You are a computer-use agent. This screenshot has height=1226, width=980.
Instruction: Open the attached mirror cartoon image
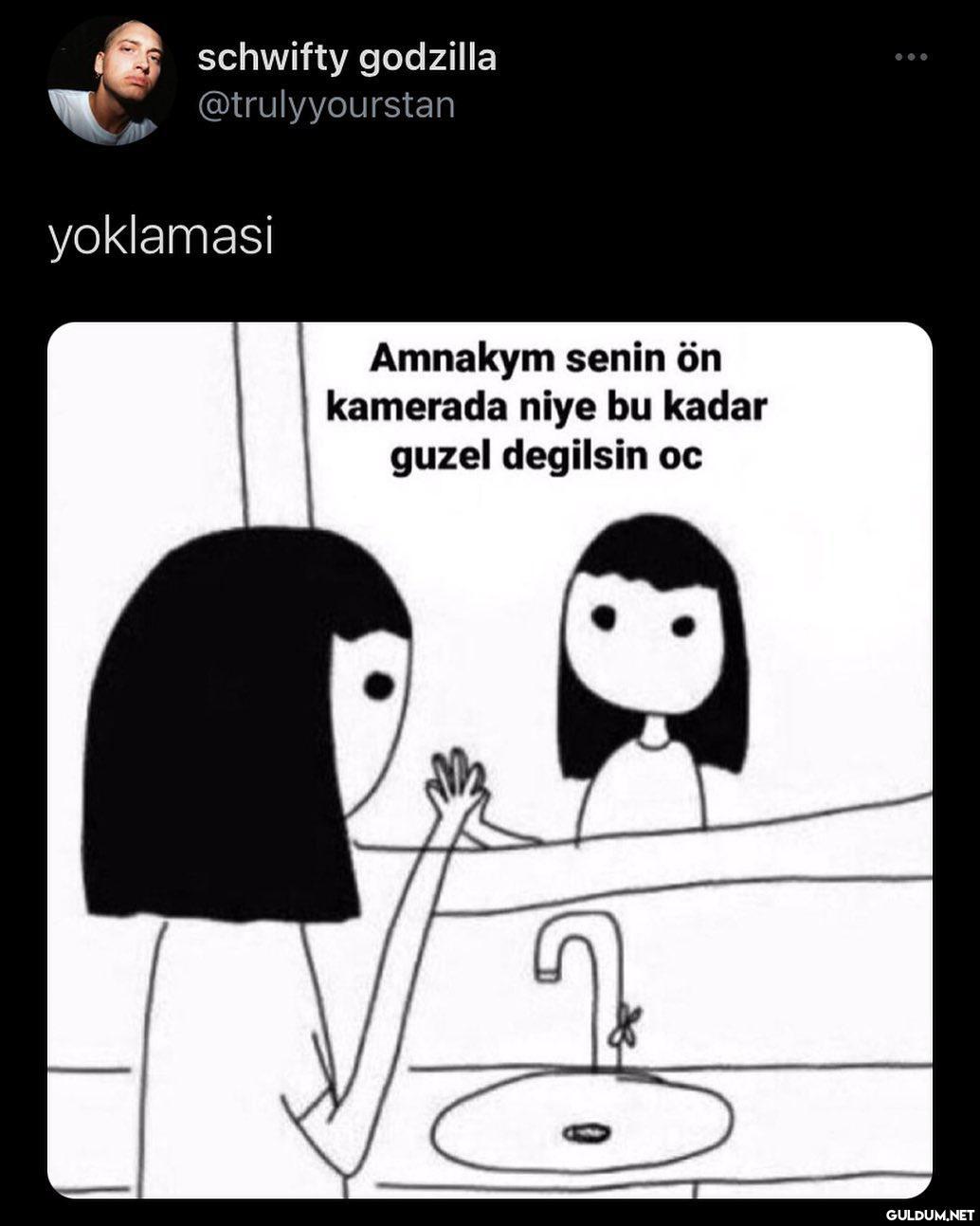pos(489,759)
